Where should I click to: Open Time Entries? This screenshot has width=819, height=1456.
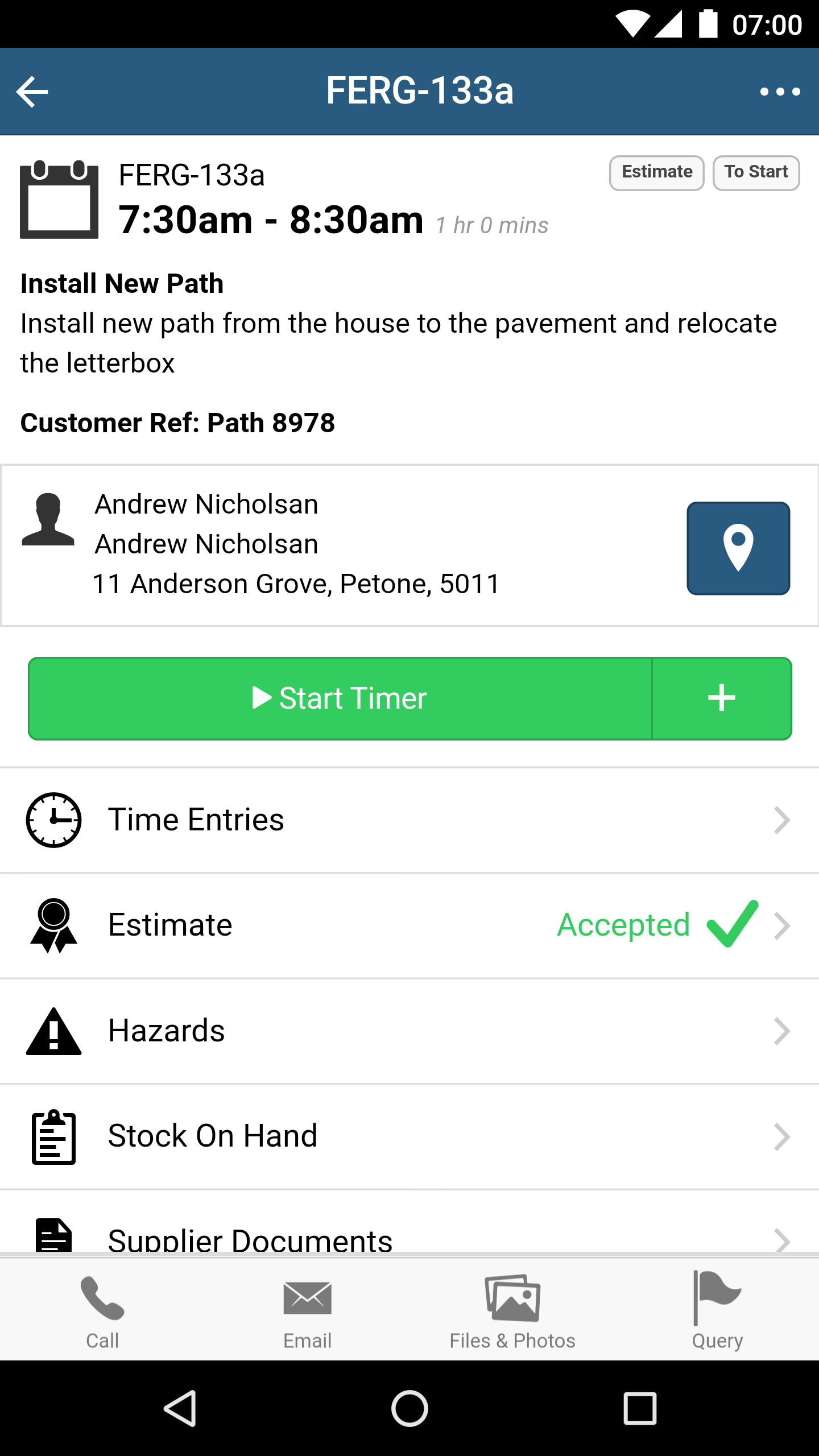tap(409, 820)
